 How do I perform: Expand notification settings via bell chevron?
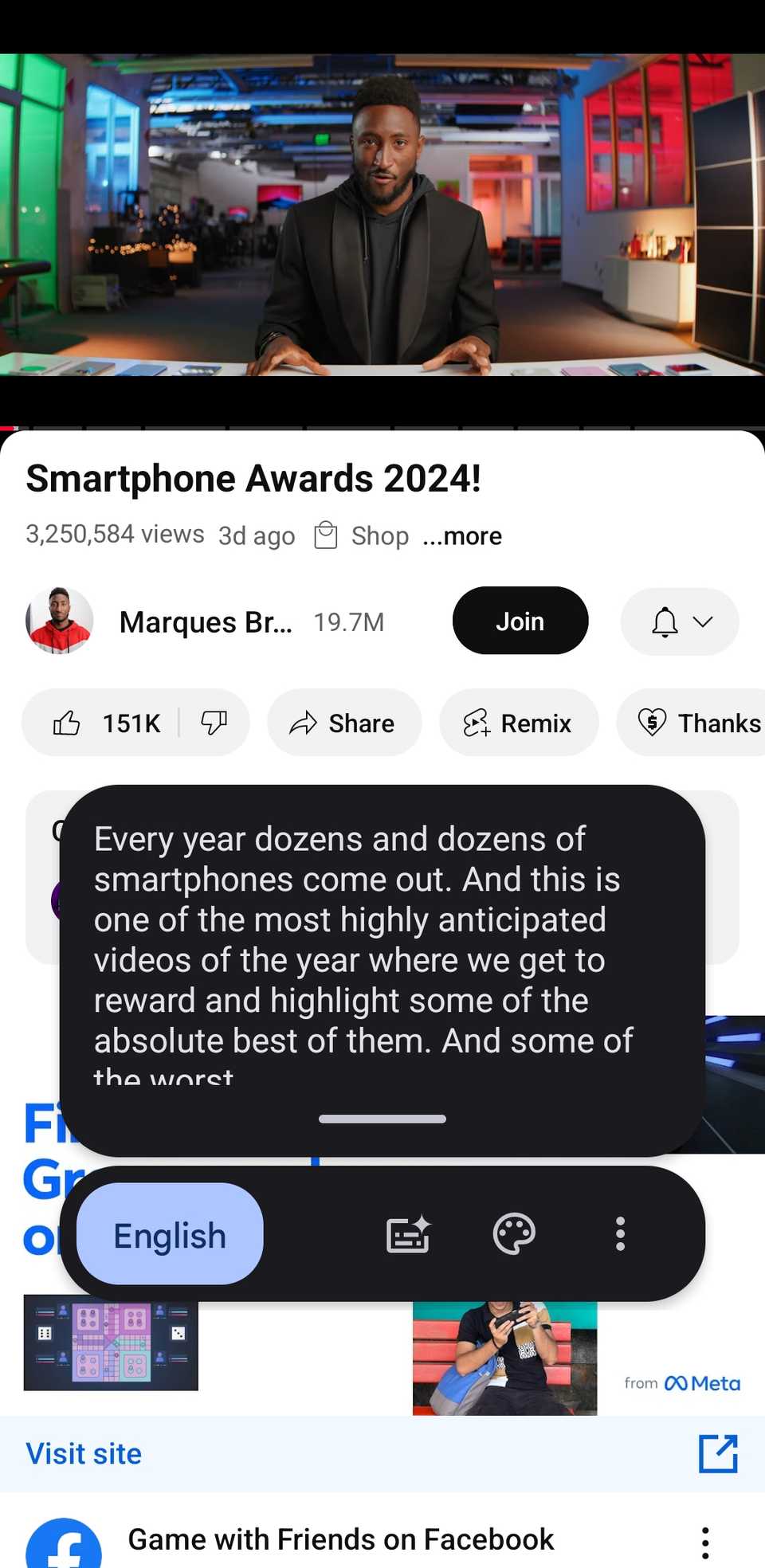click(x=701, y=621)
